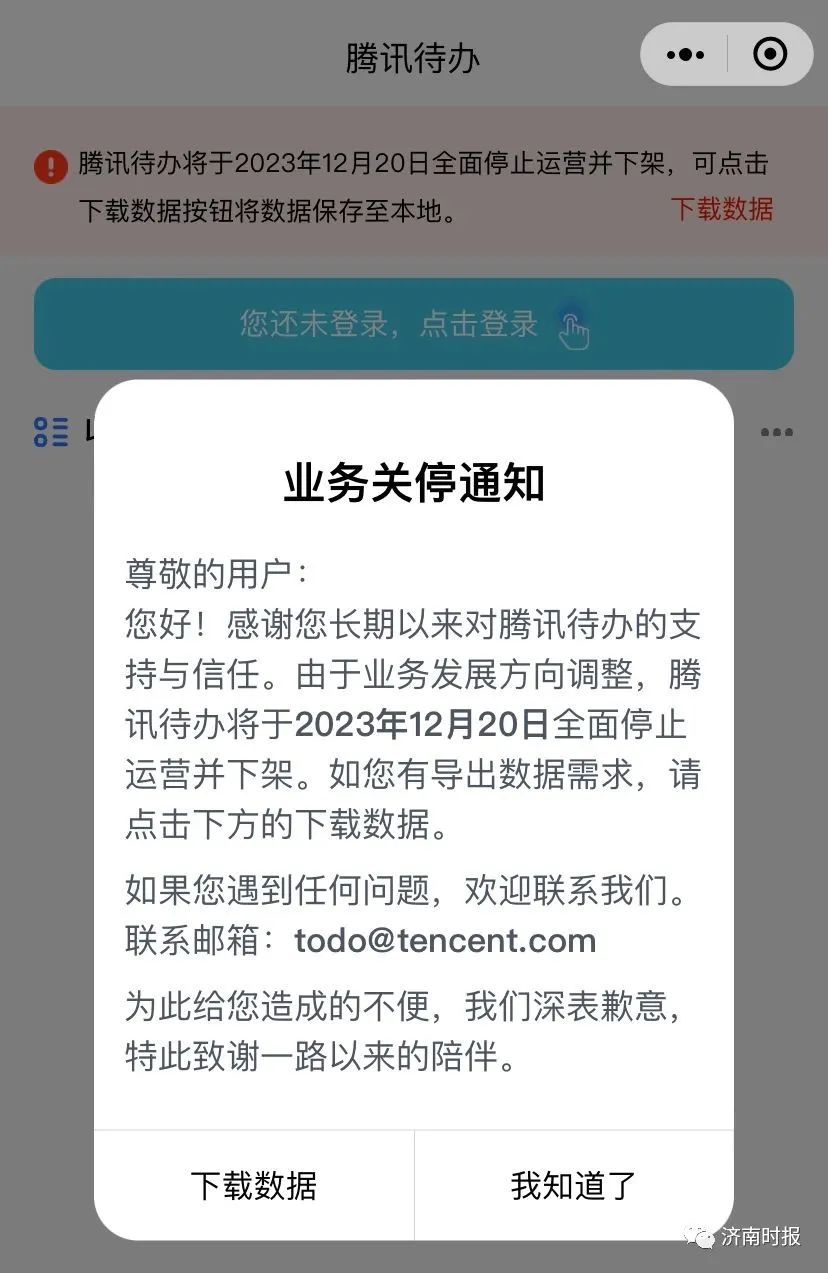
Task: Open the three-dot options beside the list header
Action: (776, 433)
